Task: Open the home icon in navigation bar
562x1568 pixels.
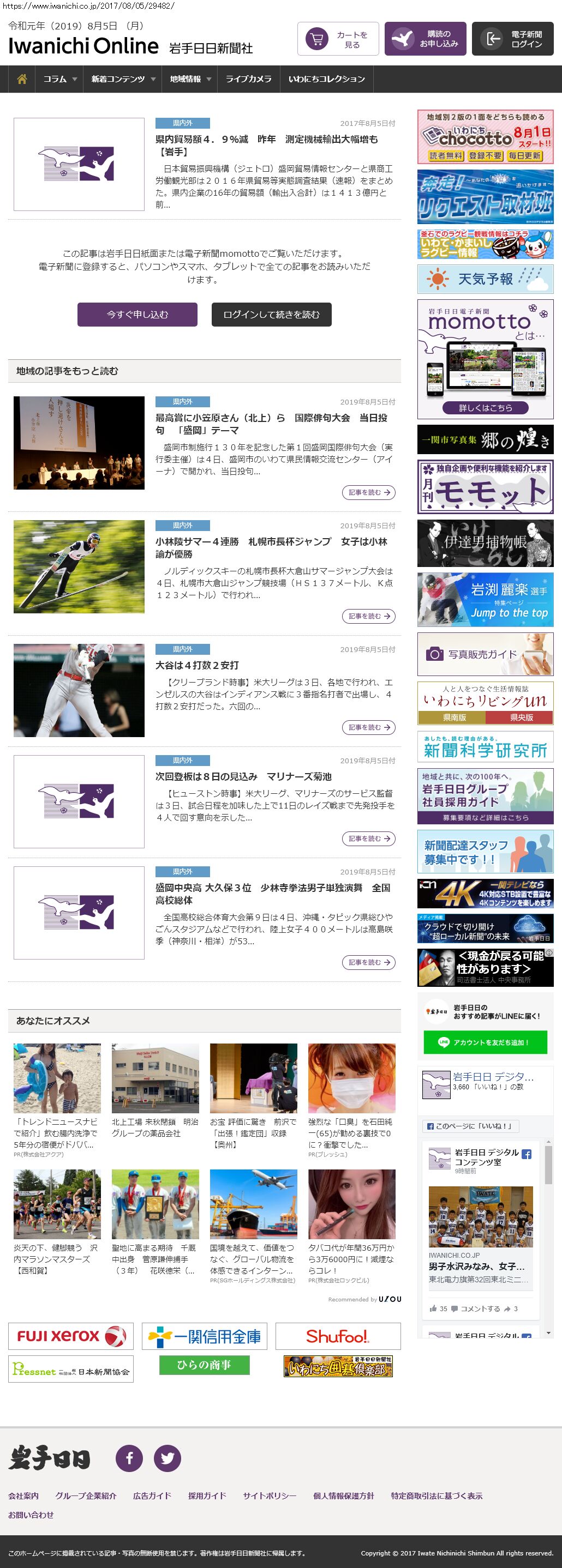Action: (22, 79)
